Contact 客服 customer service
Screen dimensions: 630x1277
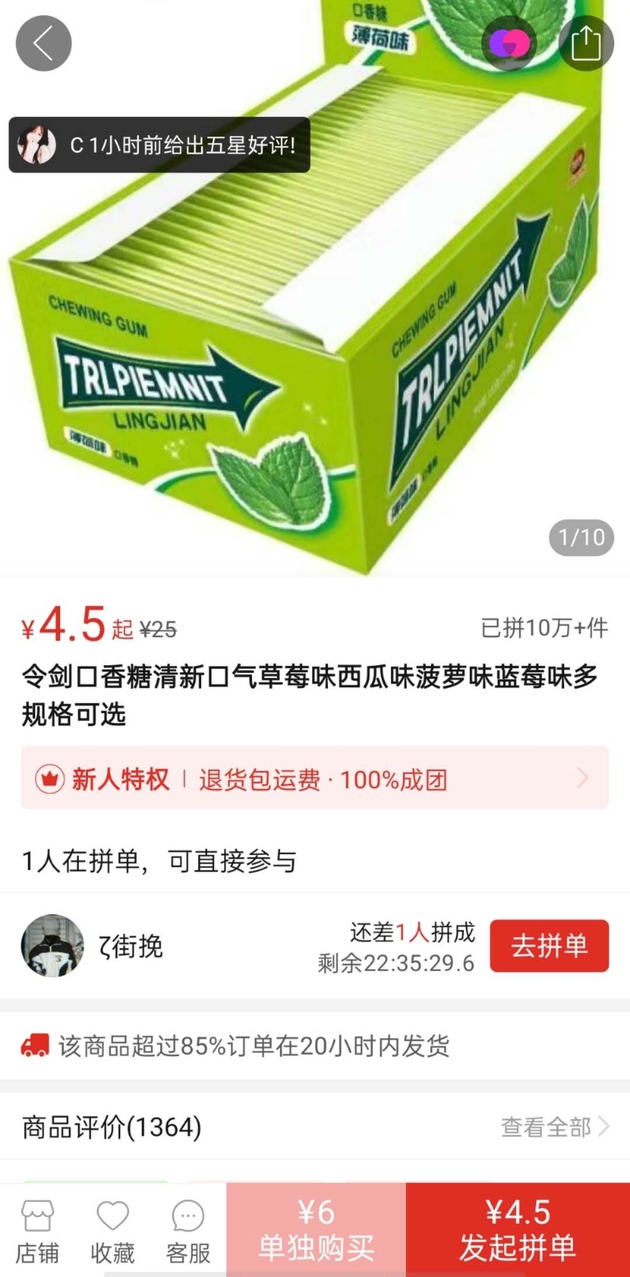click(x=188, y=1231)
